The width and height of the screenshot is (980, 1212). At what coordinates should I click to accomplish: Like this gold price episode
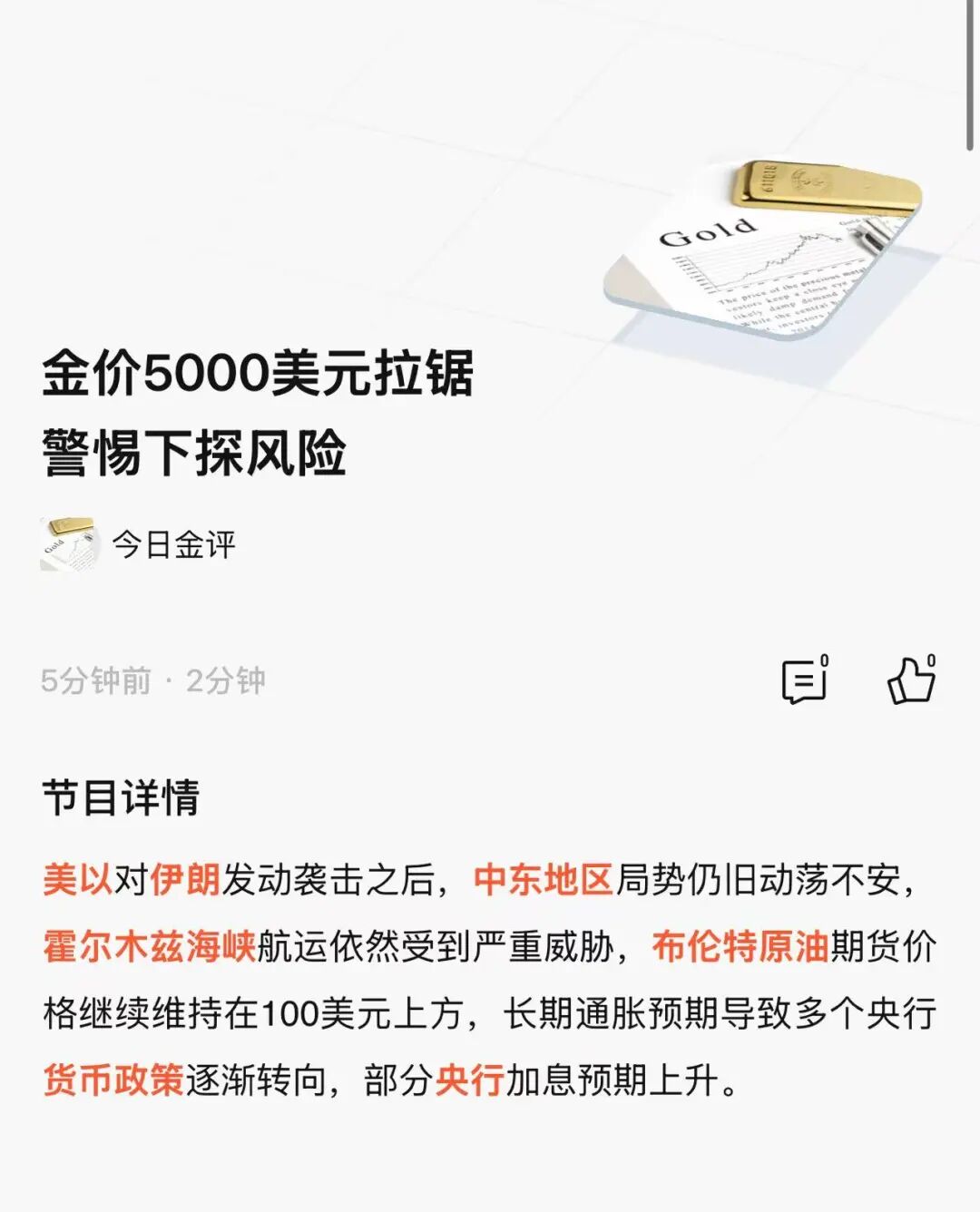[911, 680]
